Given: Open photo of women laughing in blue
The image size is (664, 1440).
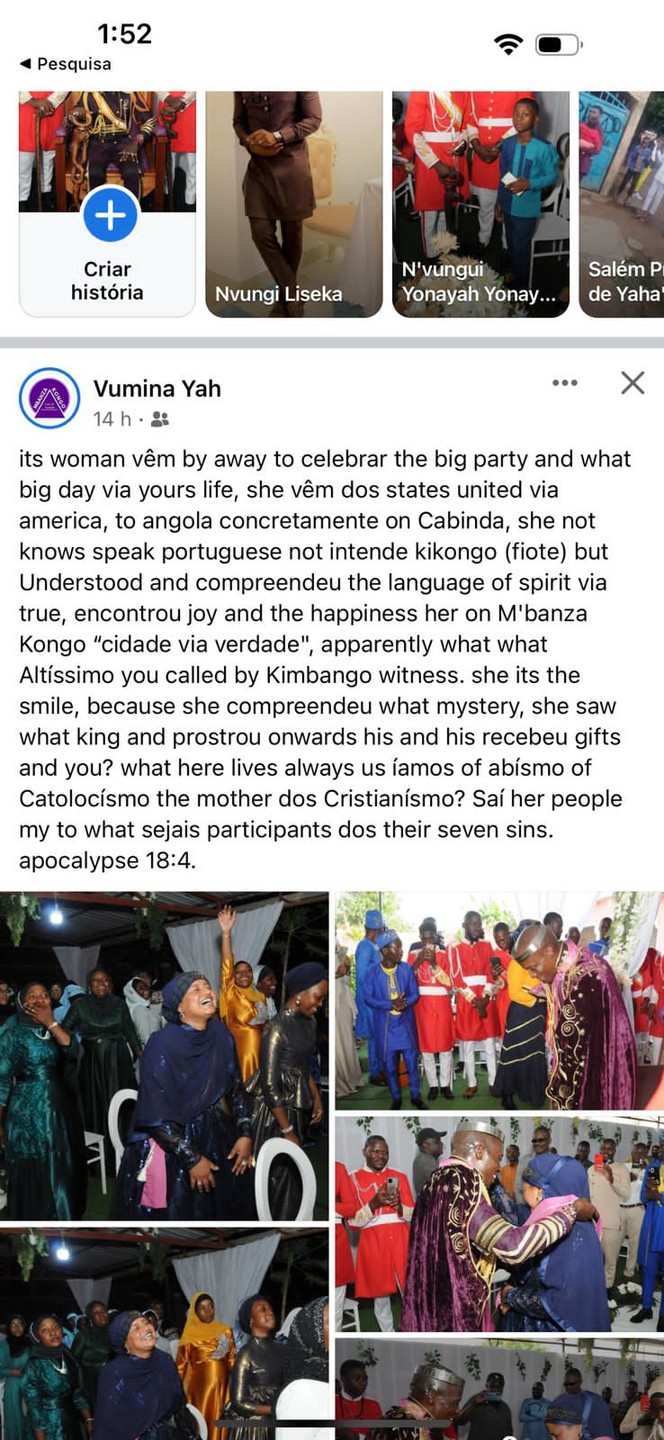Looking at the screenshot, I should point(165,1055).
